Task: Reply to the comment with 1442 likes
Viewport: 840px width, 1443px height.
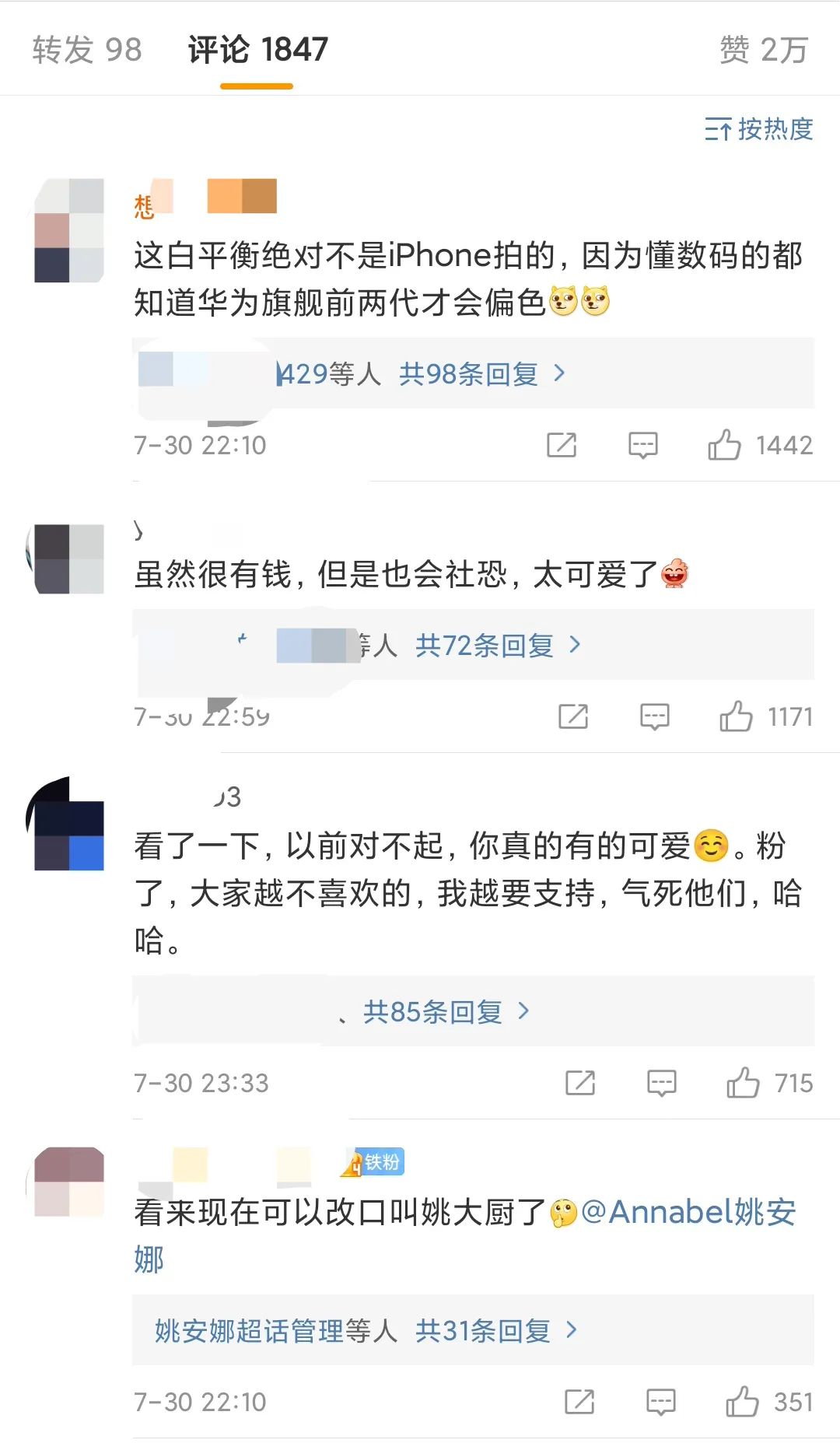Action: pos(643,445)
